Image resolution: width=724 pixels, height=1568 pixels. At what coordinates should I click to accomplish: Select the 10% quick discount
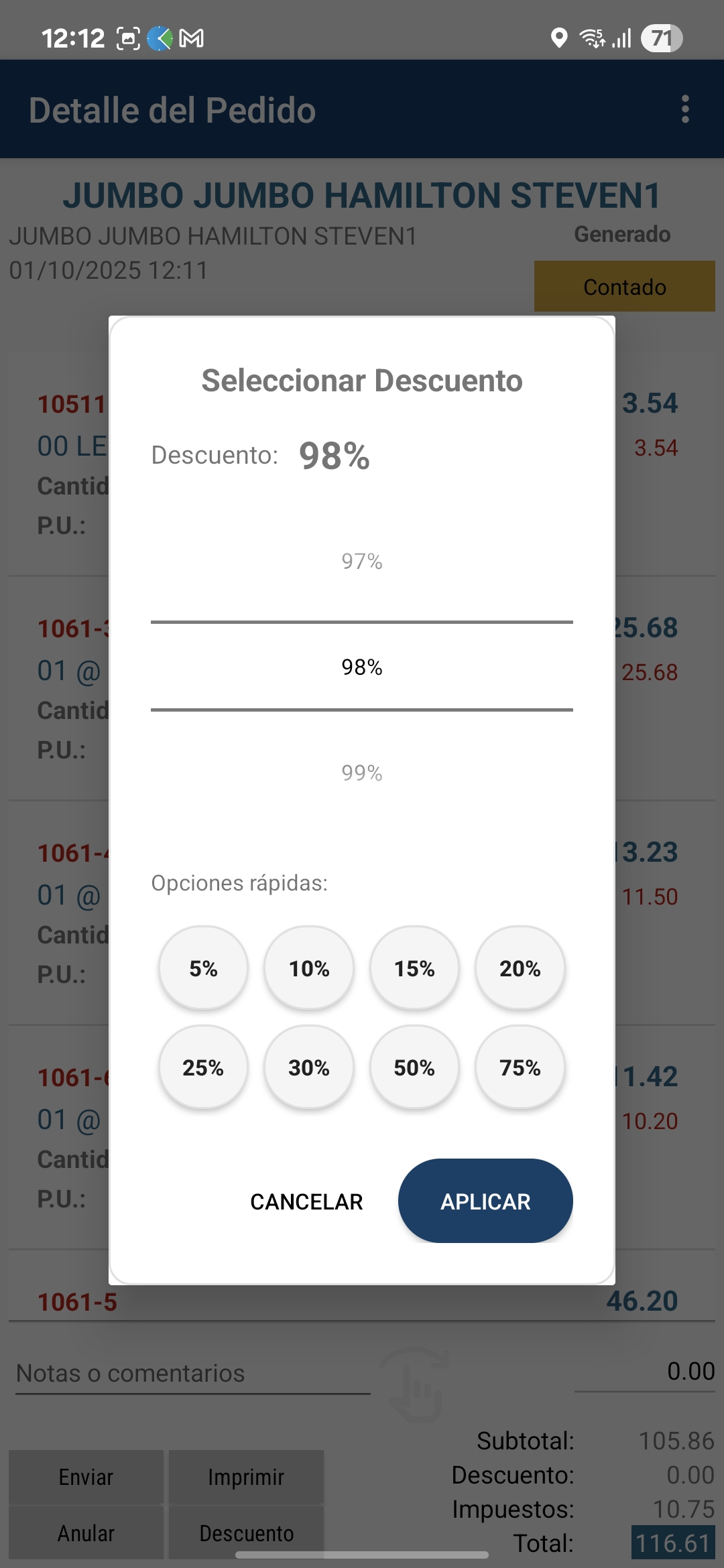point(309,968)
